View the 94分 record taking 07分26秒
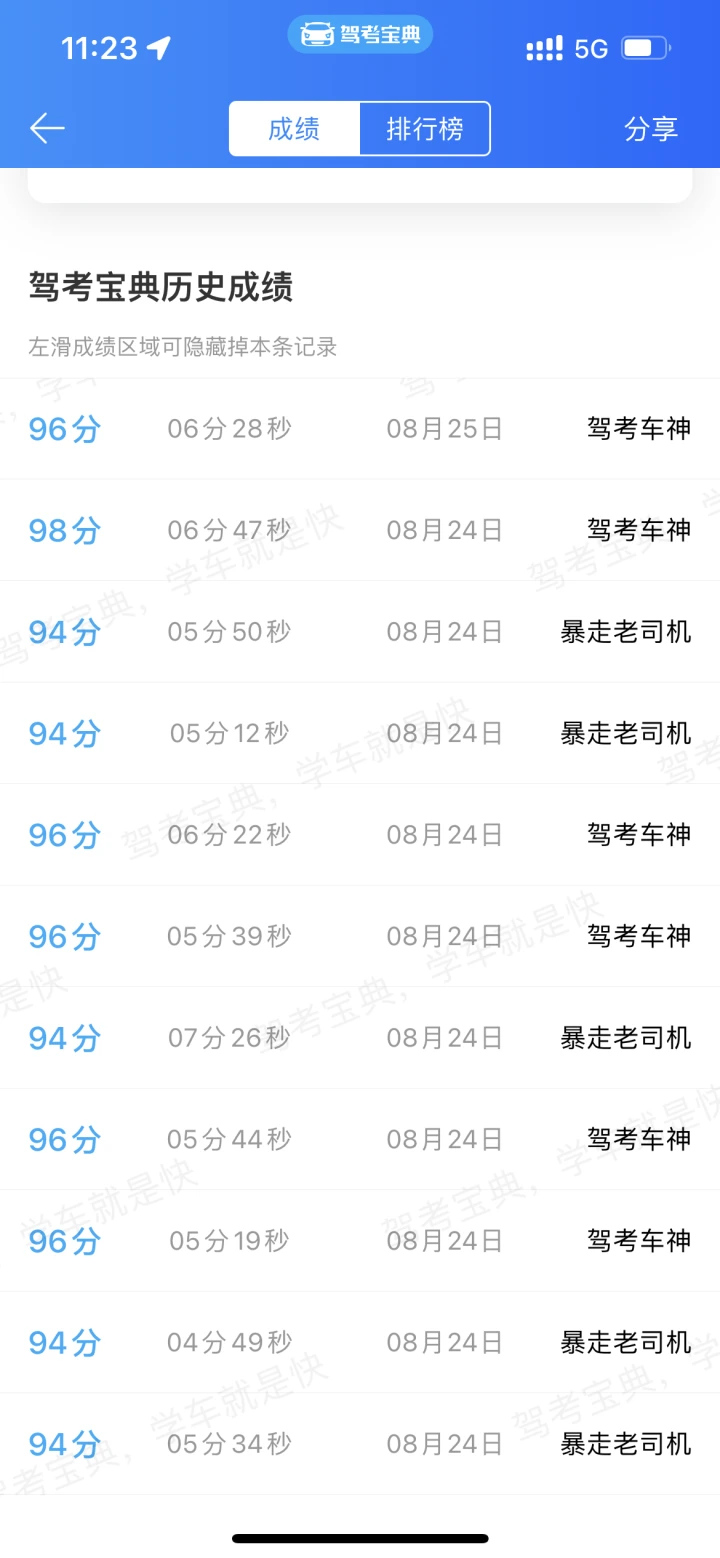The height and width of the screenshot is (1558, 720). coord(360,1038)
